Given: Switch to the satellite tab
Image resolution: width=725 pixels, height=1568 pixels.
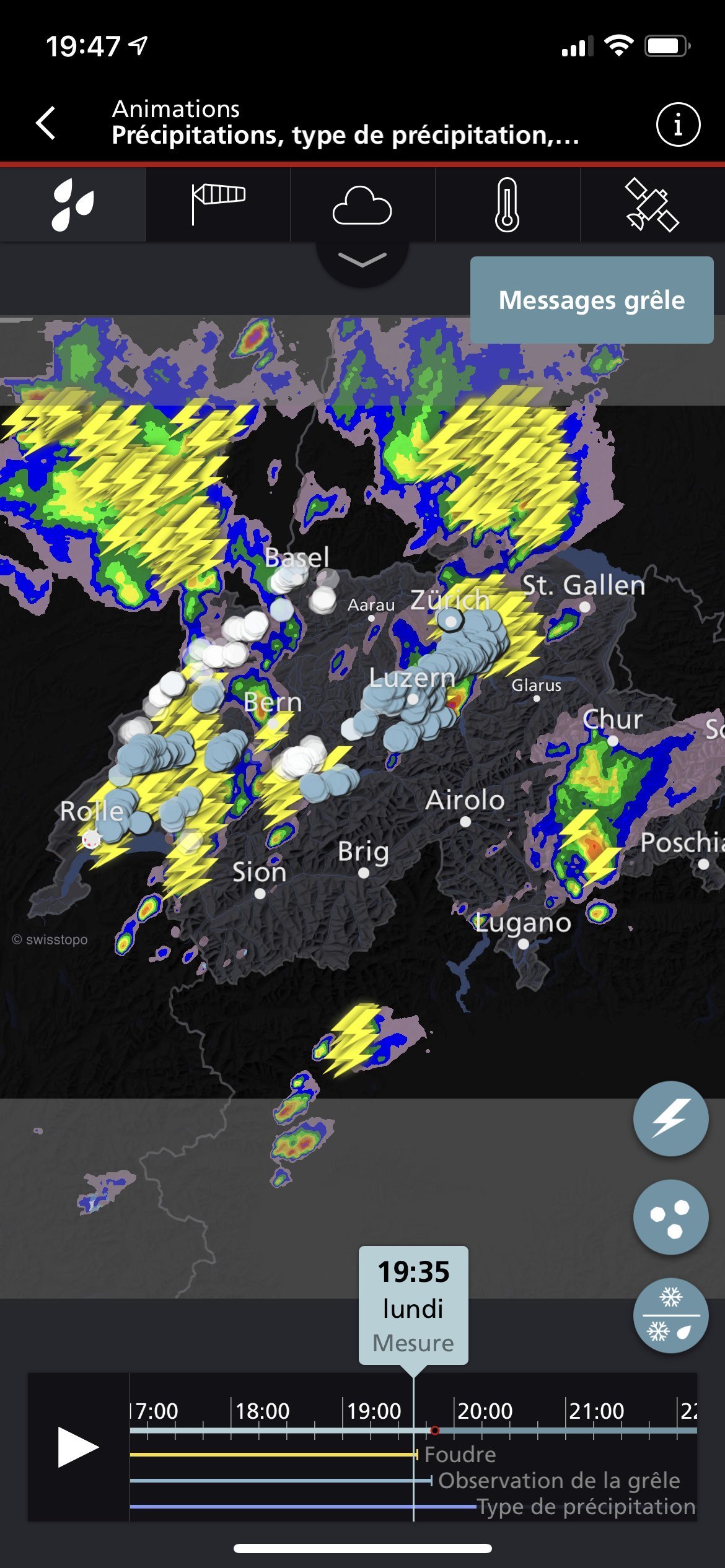Looking at the screenshot, I should click(652, 205).
